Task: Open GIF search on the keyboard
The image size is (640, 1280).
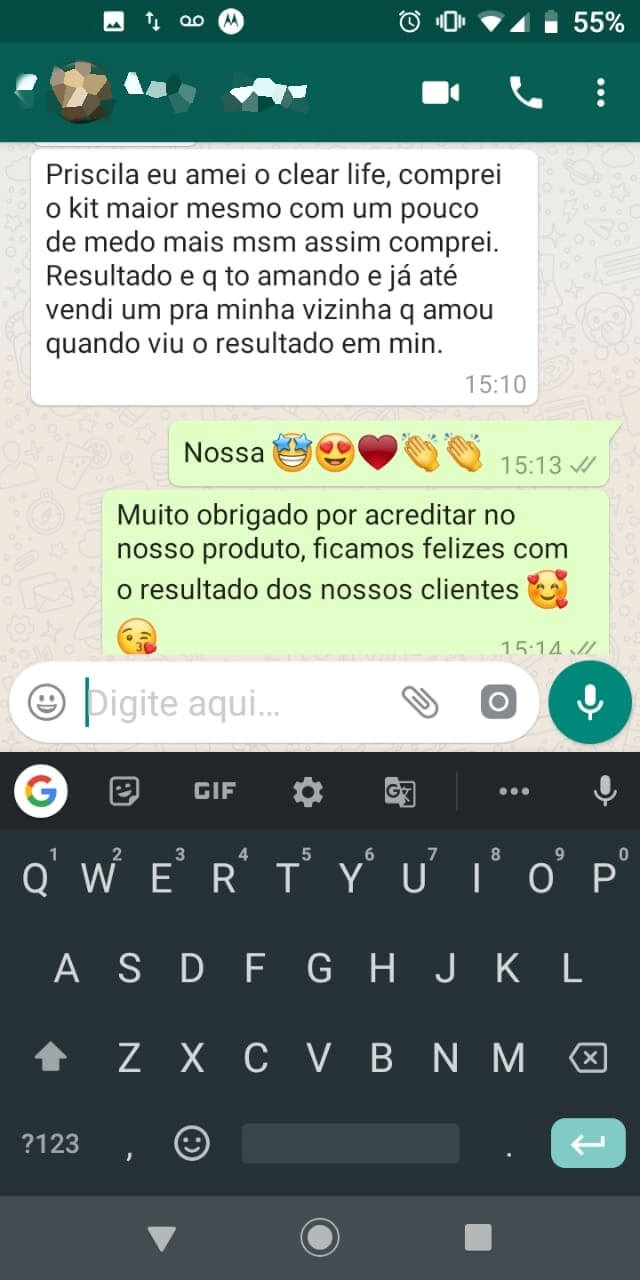Action: (x=214, y=792)
